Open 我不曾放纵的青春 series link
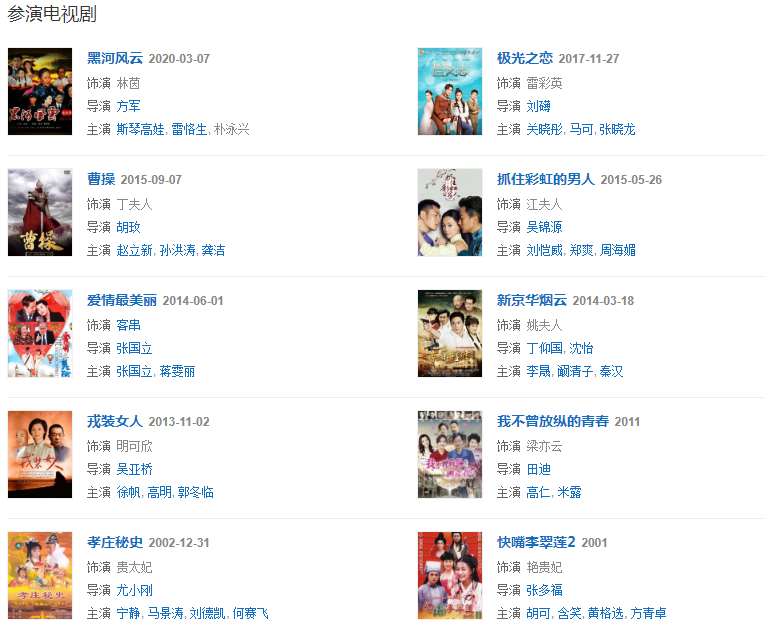764x629 pixels. (553, 421)
